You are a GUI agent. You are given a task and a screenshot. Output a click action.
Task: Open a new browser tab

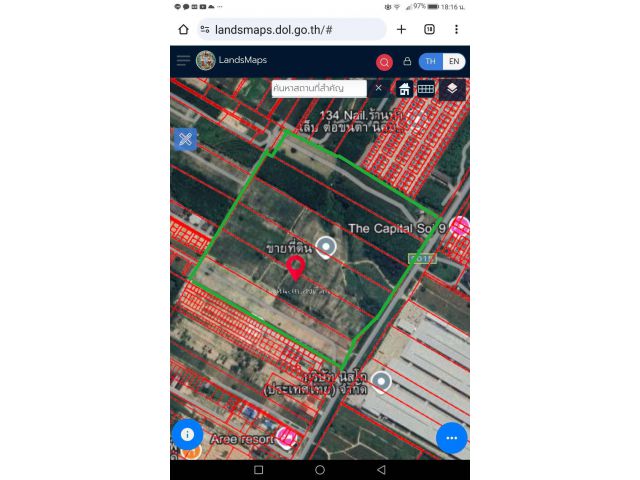click(x=401, y=30)
